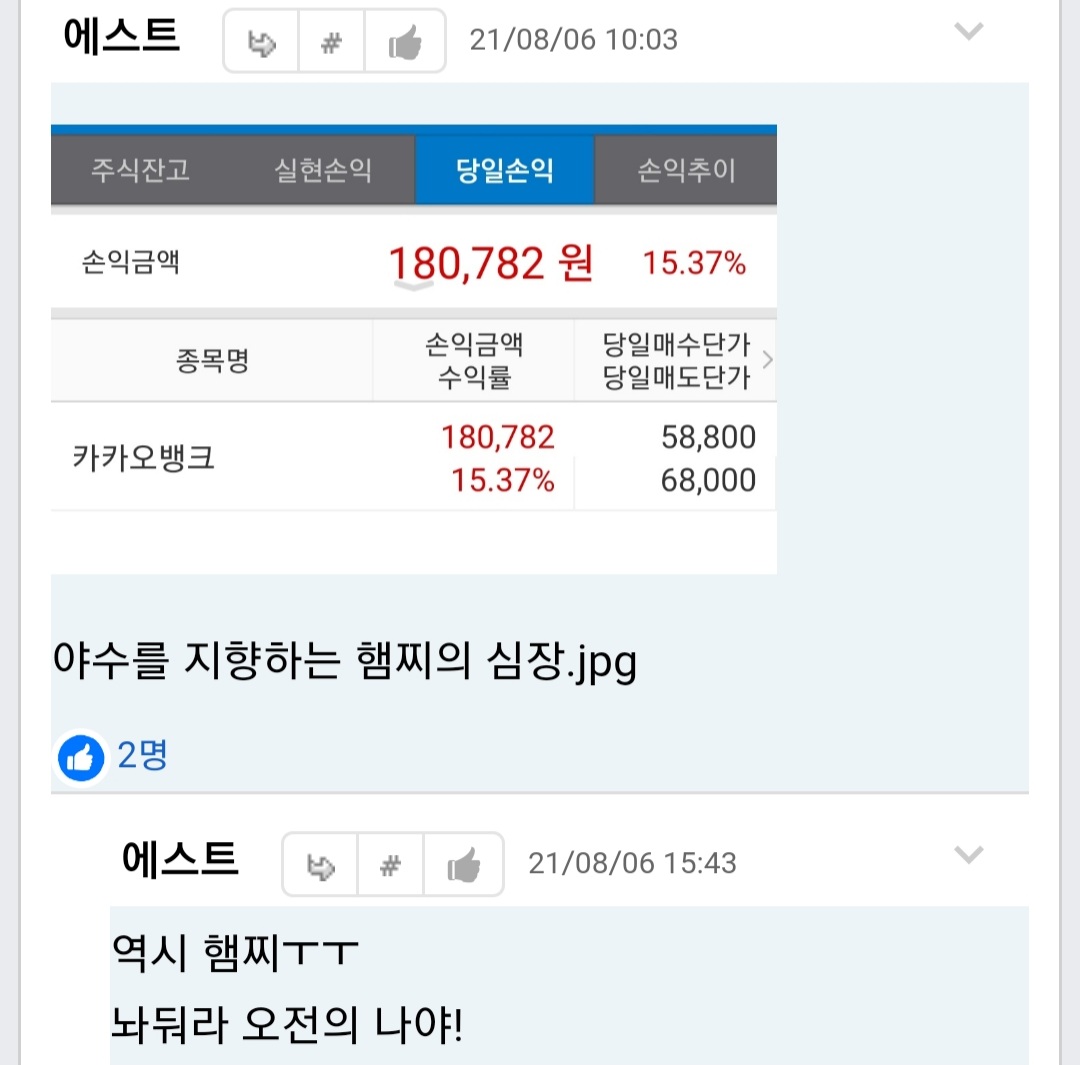Open the # permalink of the 15:43 comment

tap(391, 865)
